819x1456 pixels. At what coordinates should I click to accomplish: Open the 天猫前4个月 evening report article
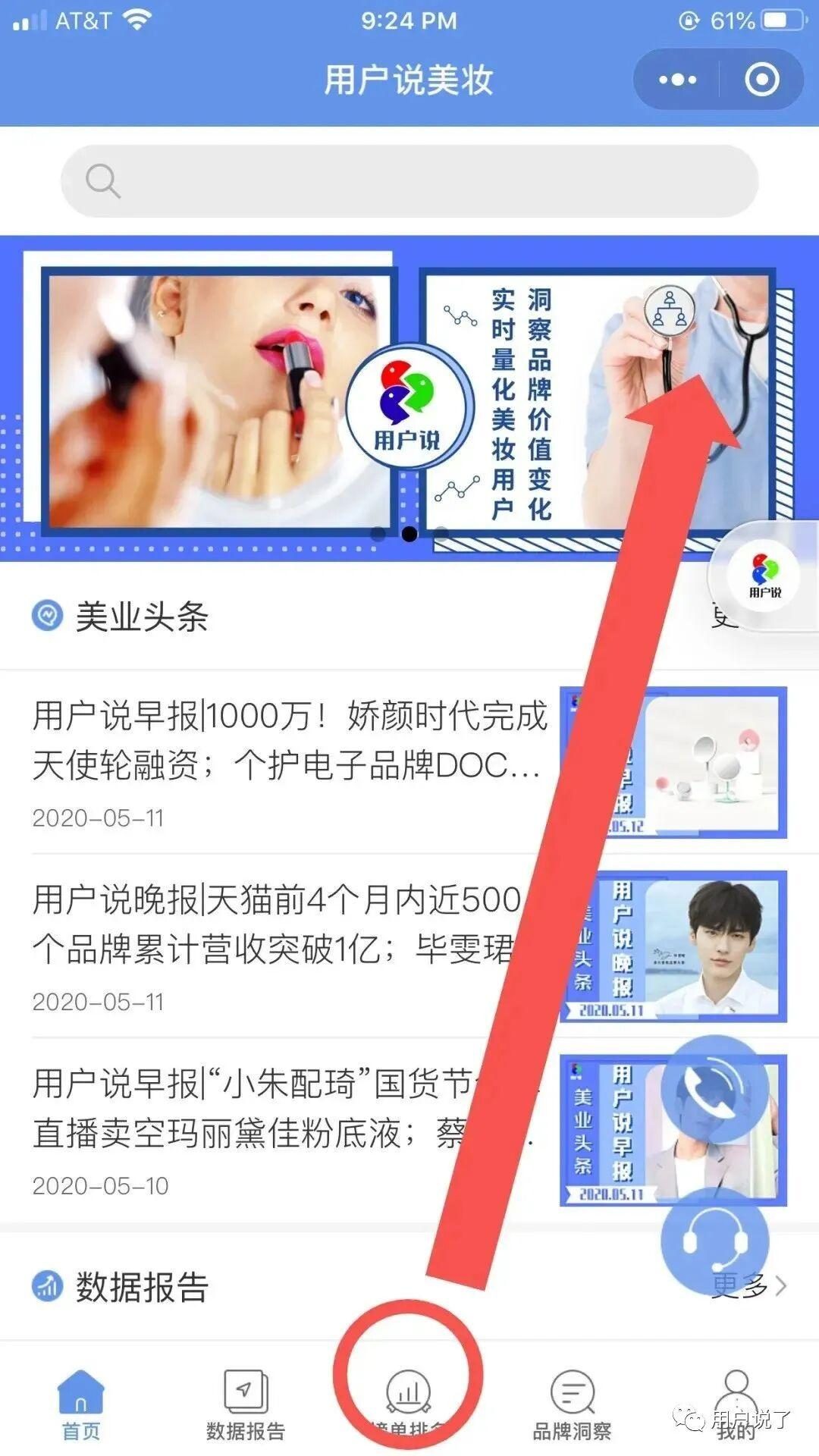point(409,946)
